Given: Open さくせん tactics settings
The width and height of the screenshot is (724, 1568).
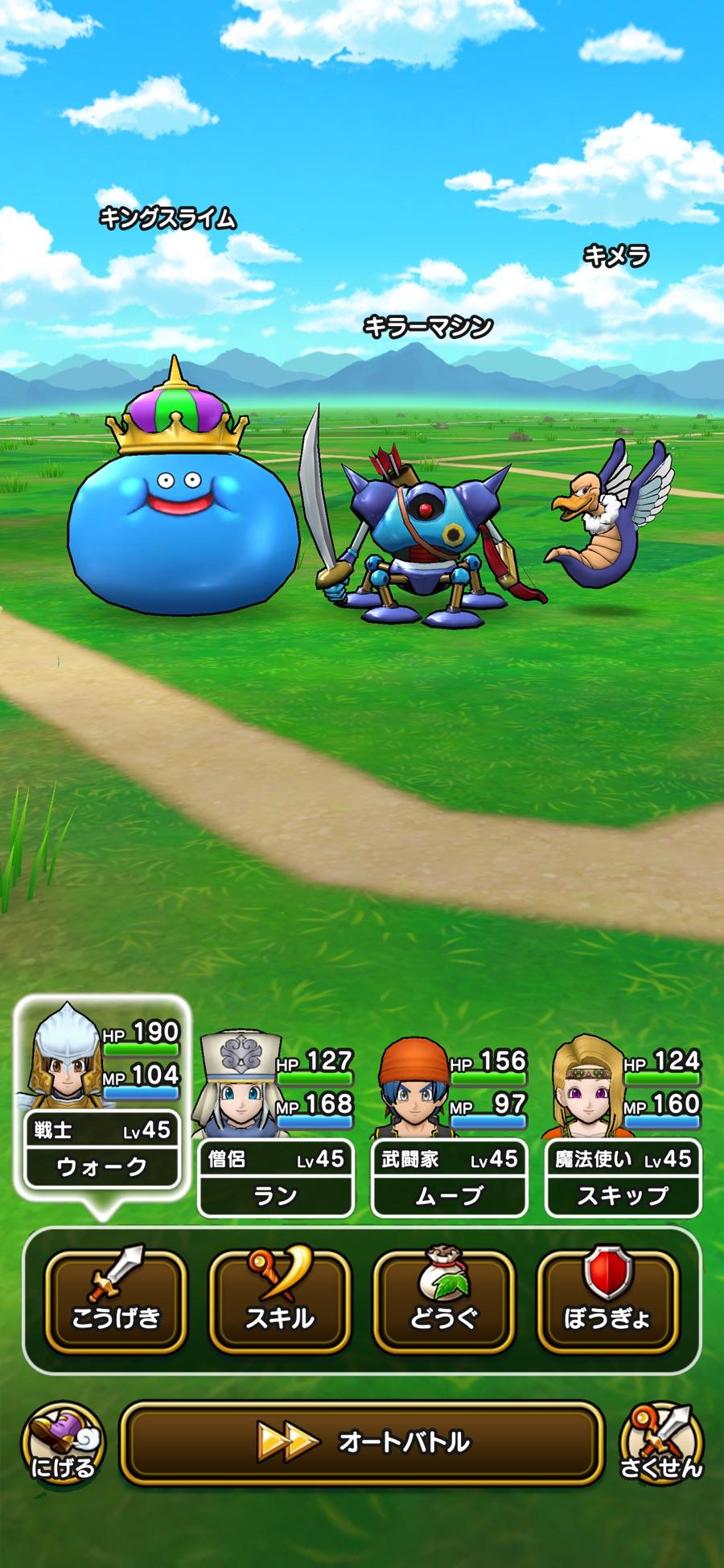Looking at the screenshot, I should (661, 1442).
